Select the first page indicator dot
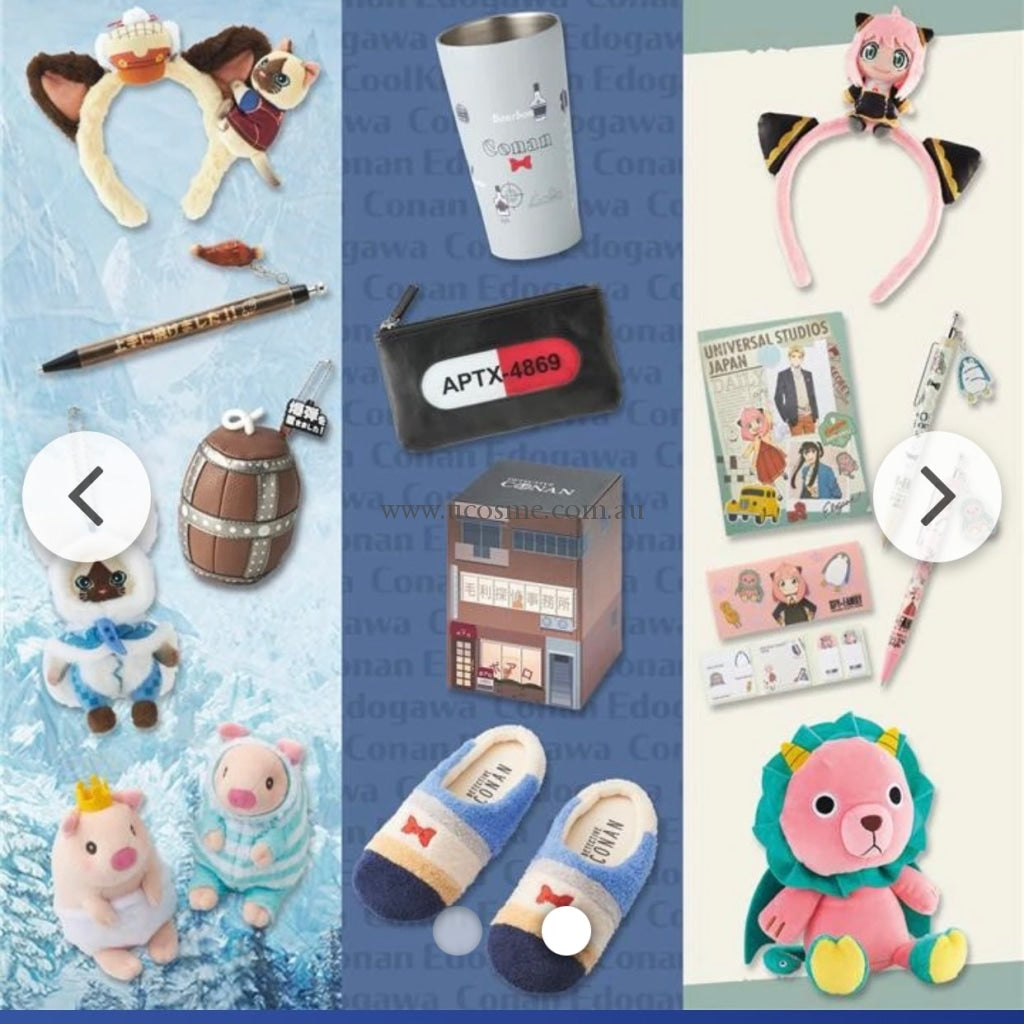 (x=458, y=928)
